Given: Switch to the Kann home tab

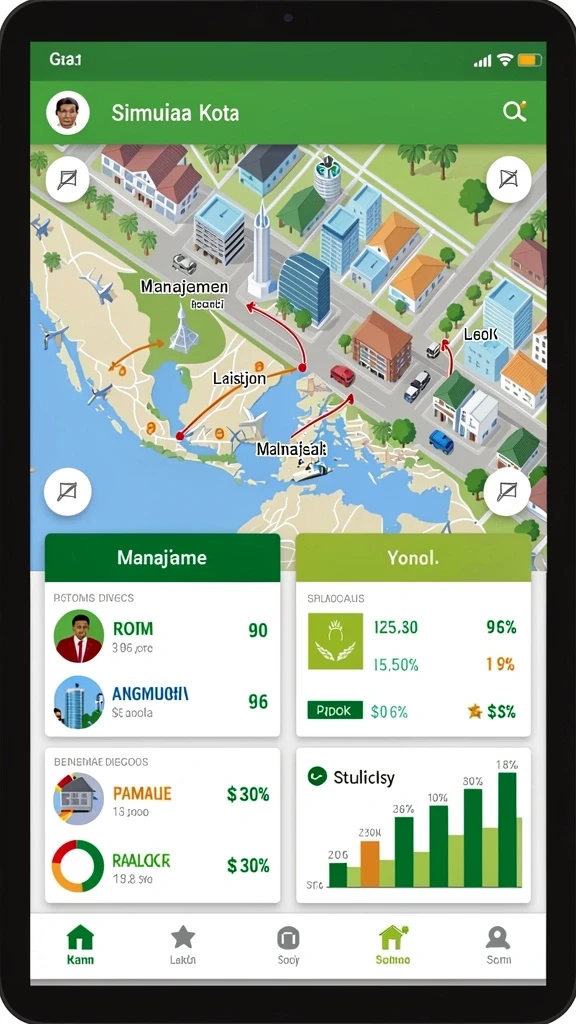Looking at the screenshot, I should [x=80, y=945].
